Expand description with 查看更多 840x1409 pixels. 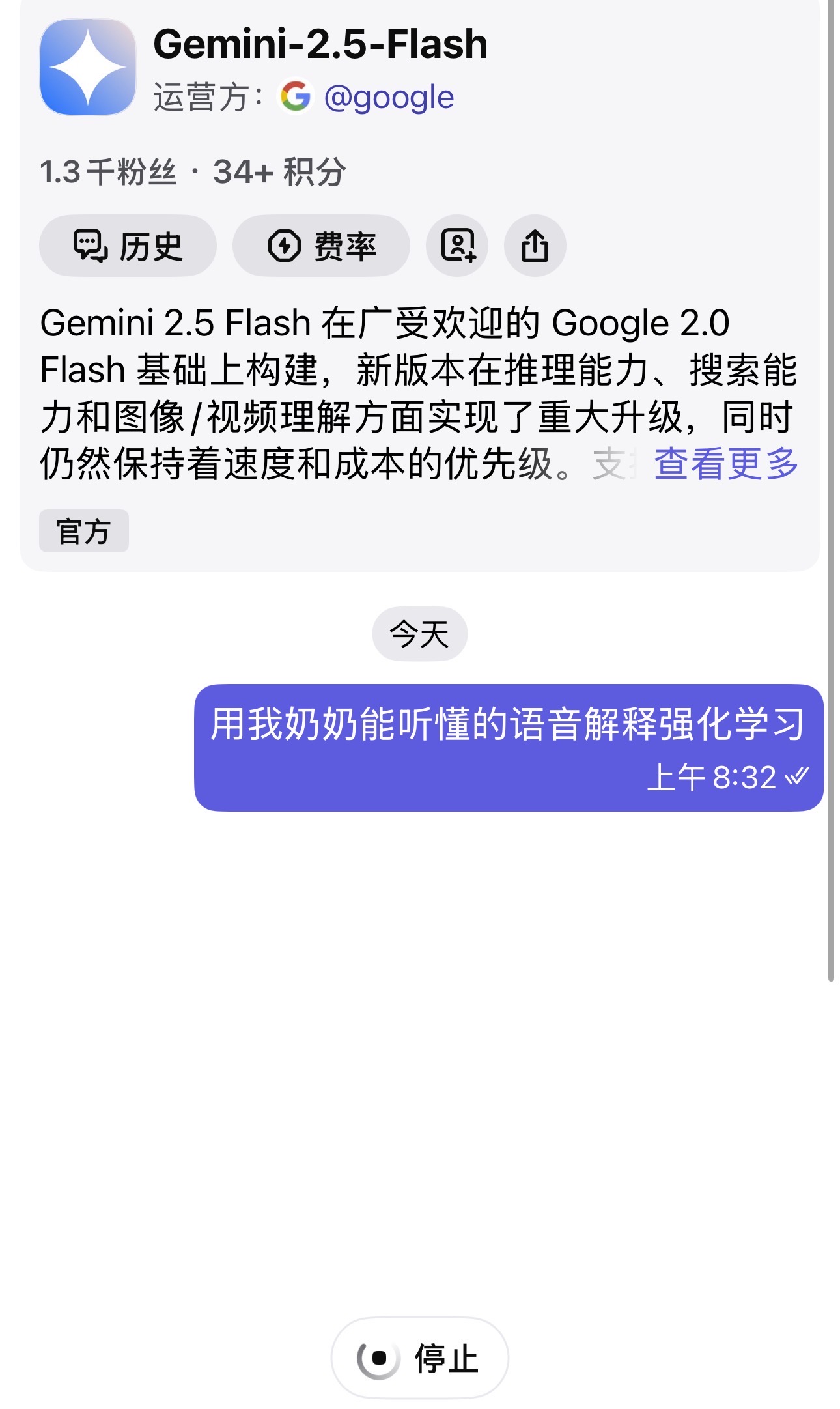(726, 463)
